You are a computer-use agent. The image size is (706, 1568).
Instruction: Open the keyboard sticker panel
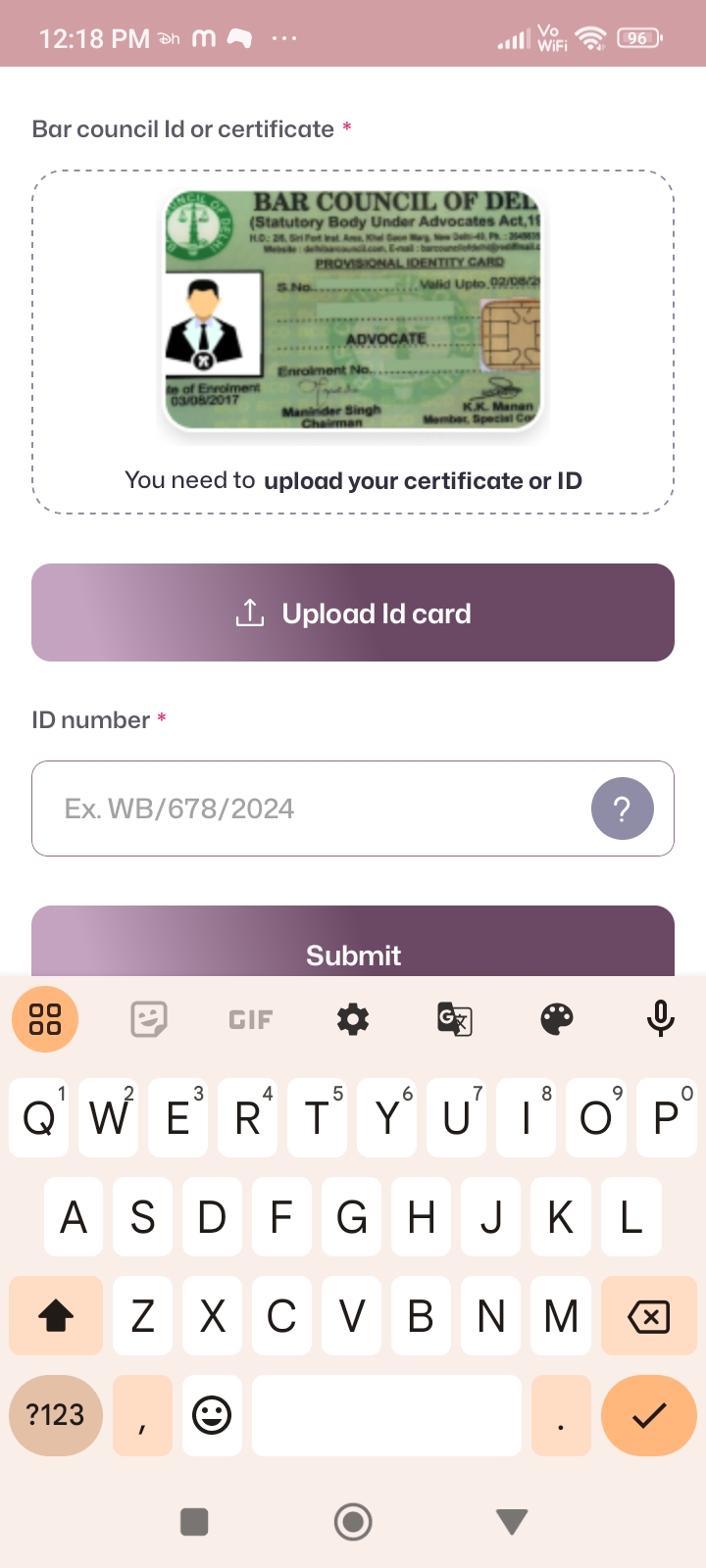149,1019
